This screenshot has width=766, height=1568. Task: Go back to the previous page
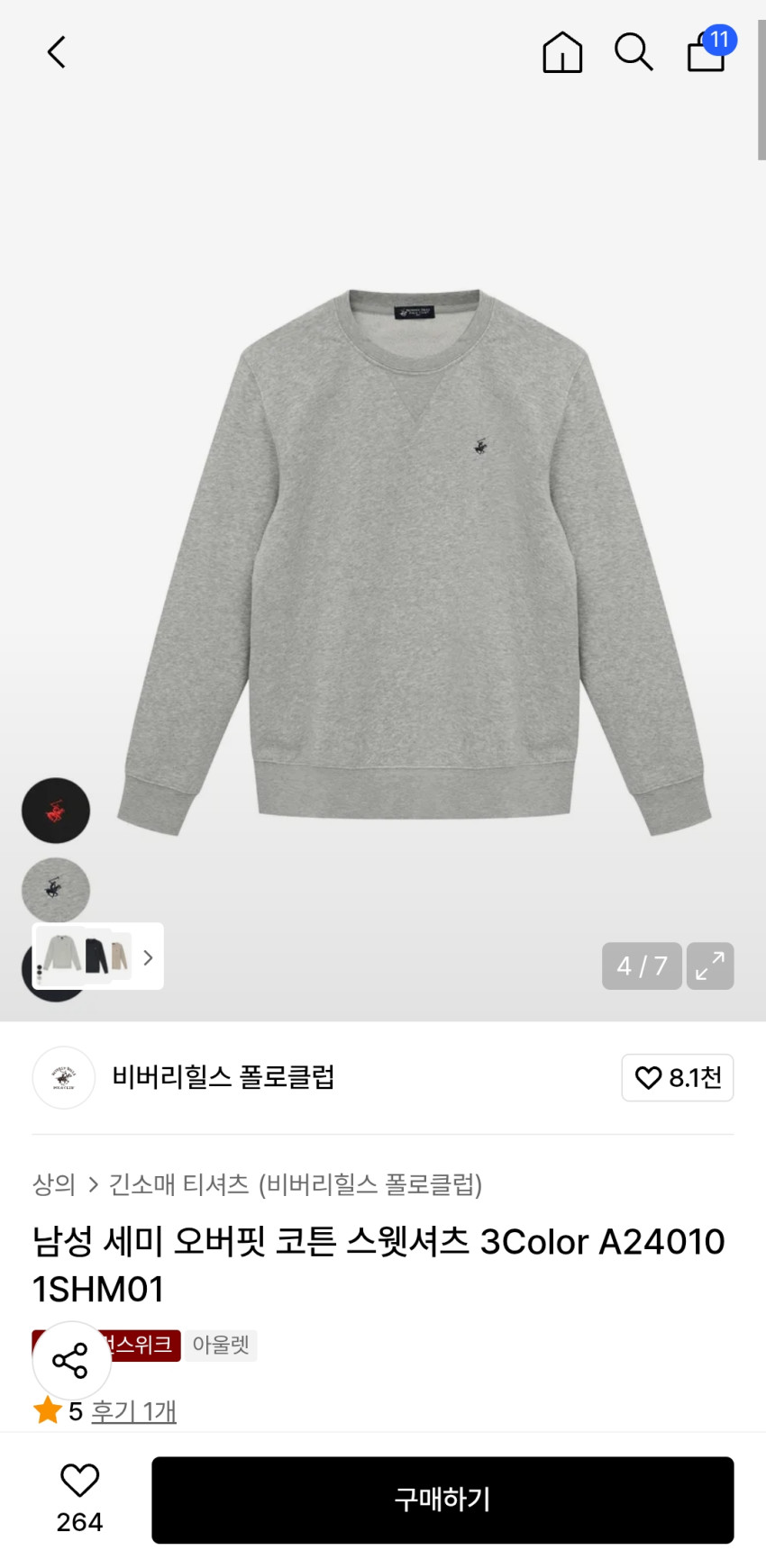[x=57, y=52]
